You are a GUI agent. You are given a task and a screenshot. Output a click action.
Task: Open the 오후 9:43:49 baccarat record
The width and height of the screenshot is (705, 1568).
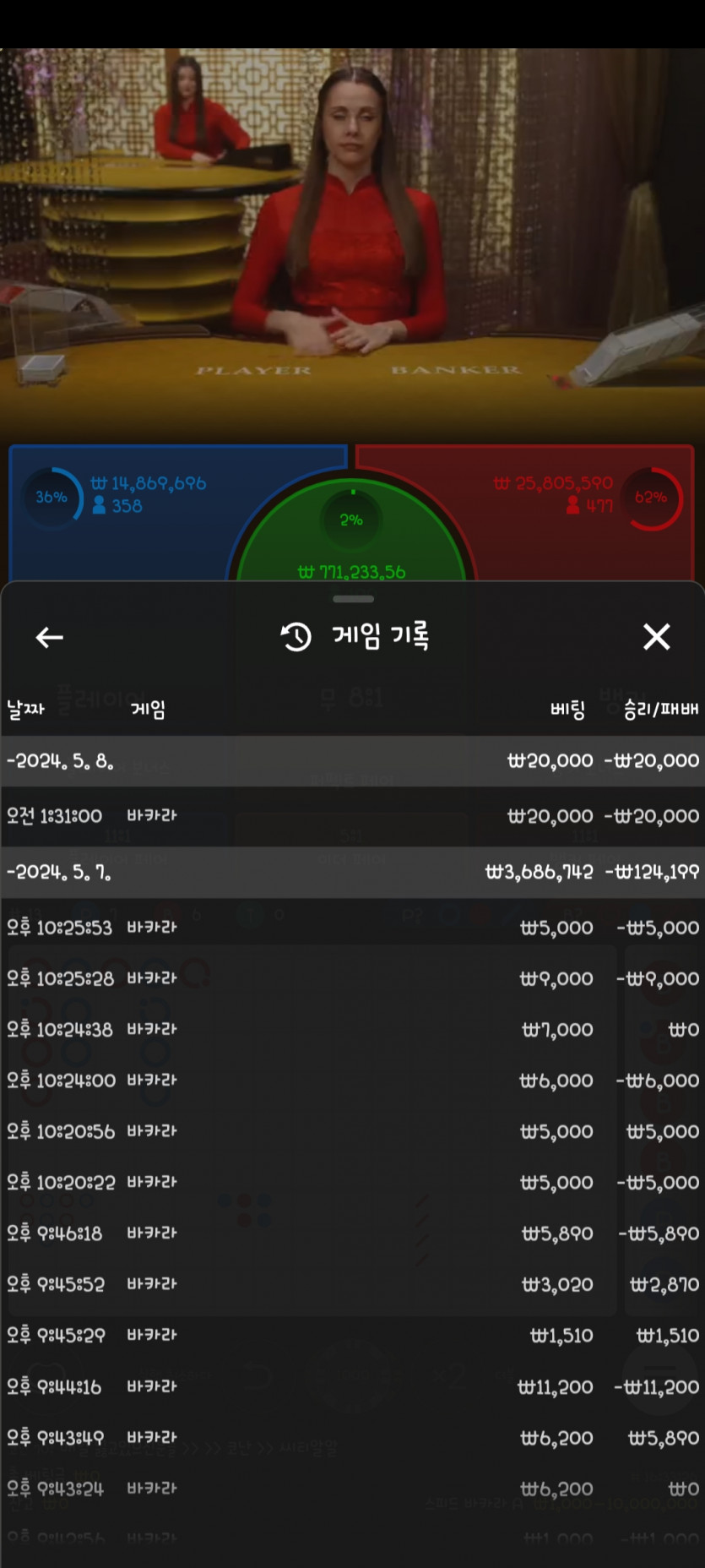352,1437
